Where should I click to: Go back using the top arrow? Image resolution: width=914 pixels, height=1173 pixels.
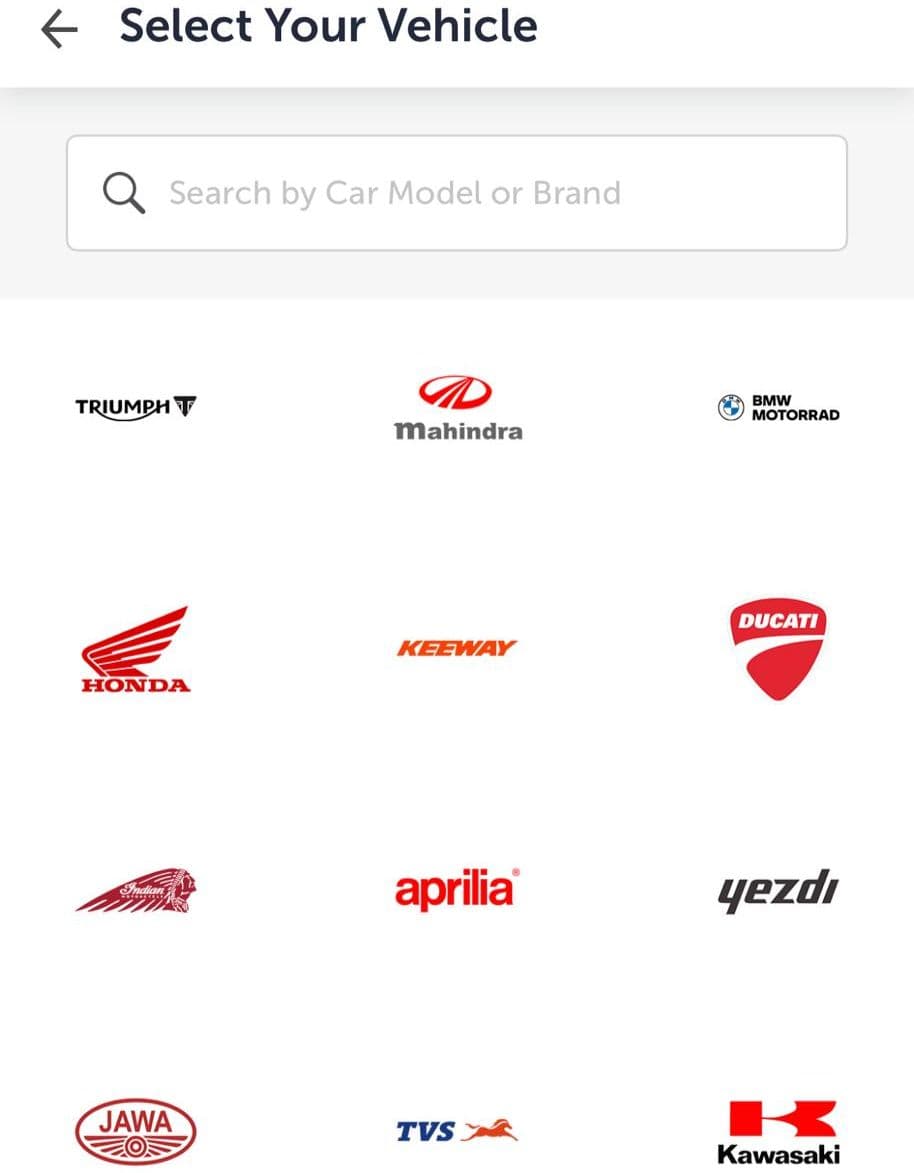tap(59, 30)
